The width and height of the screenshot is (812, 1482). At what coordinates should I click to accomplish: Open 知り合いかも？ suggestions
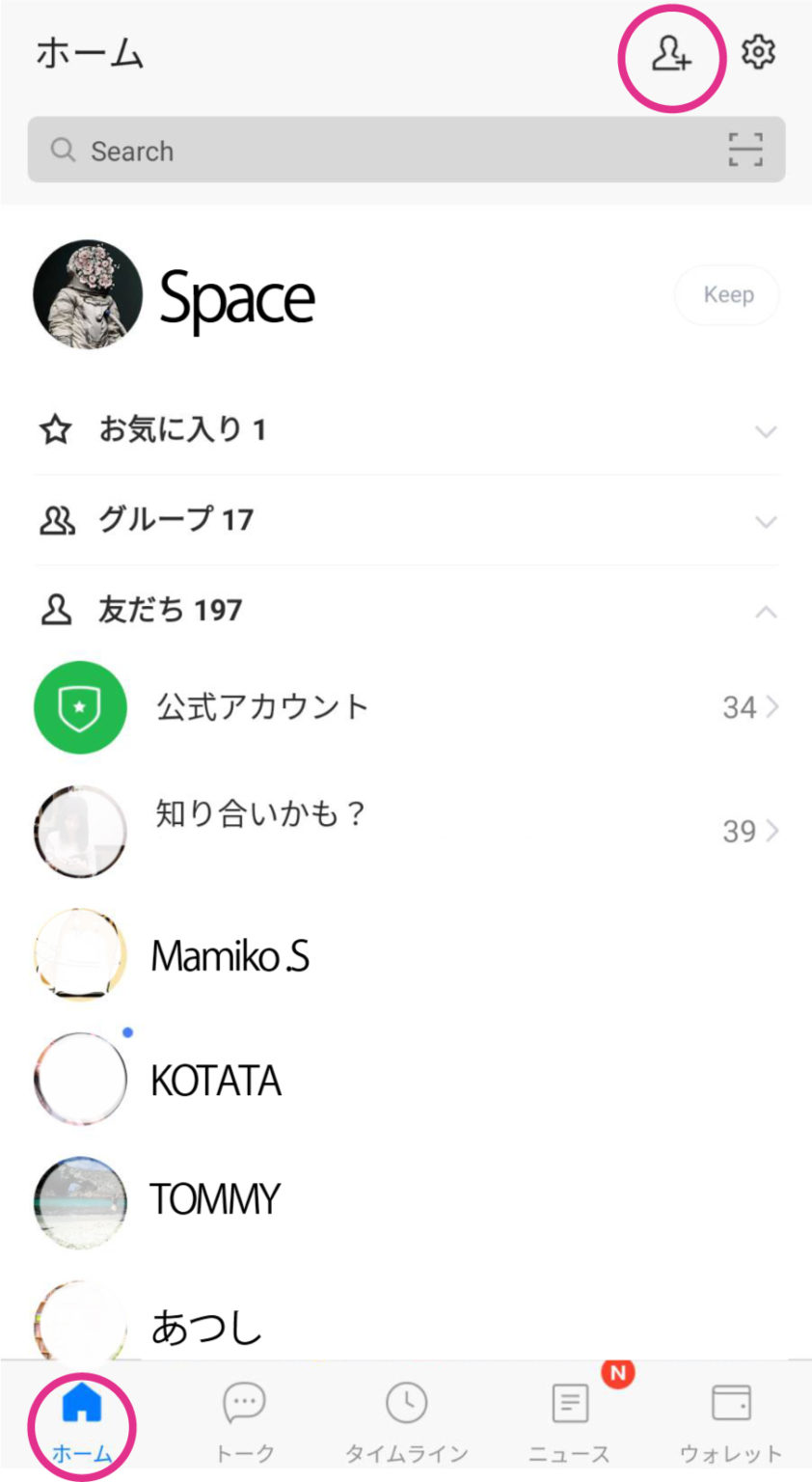[405, 830]
